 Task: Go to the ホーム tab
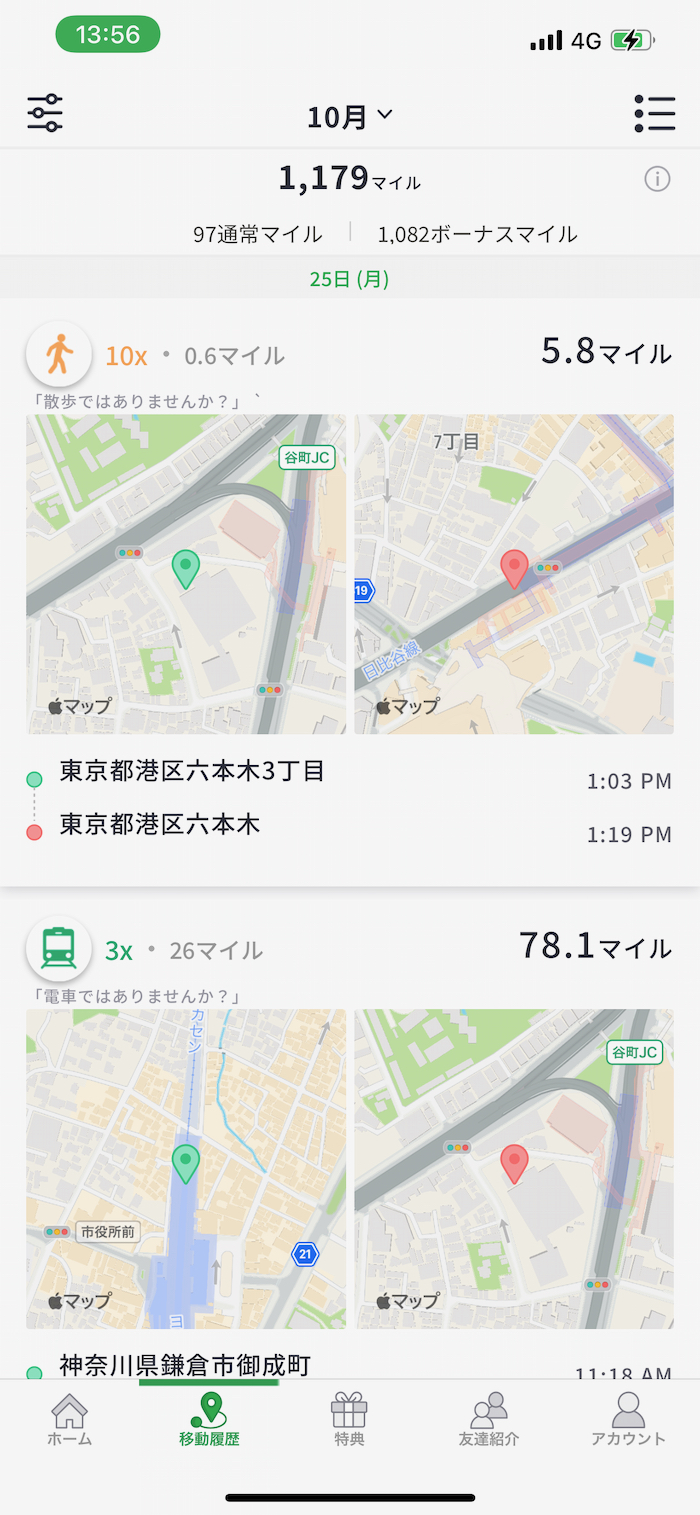coord(70,1420)
